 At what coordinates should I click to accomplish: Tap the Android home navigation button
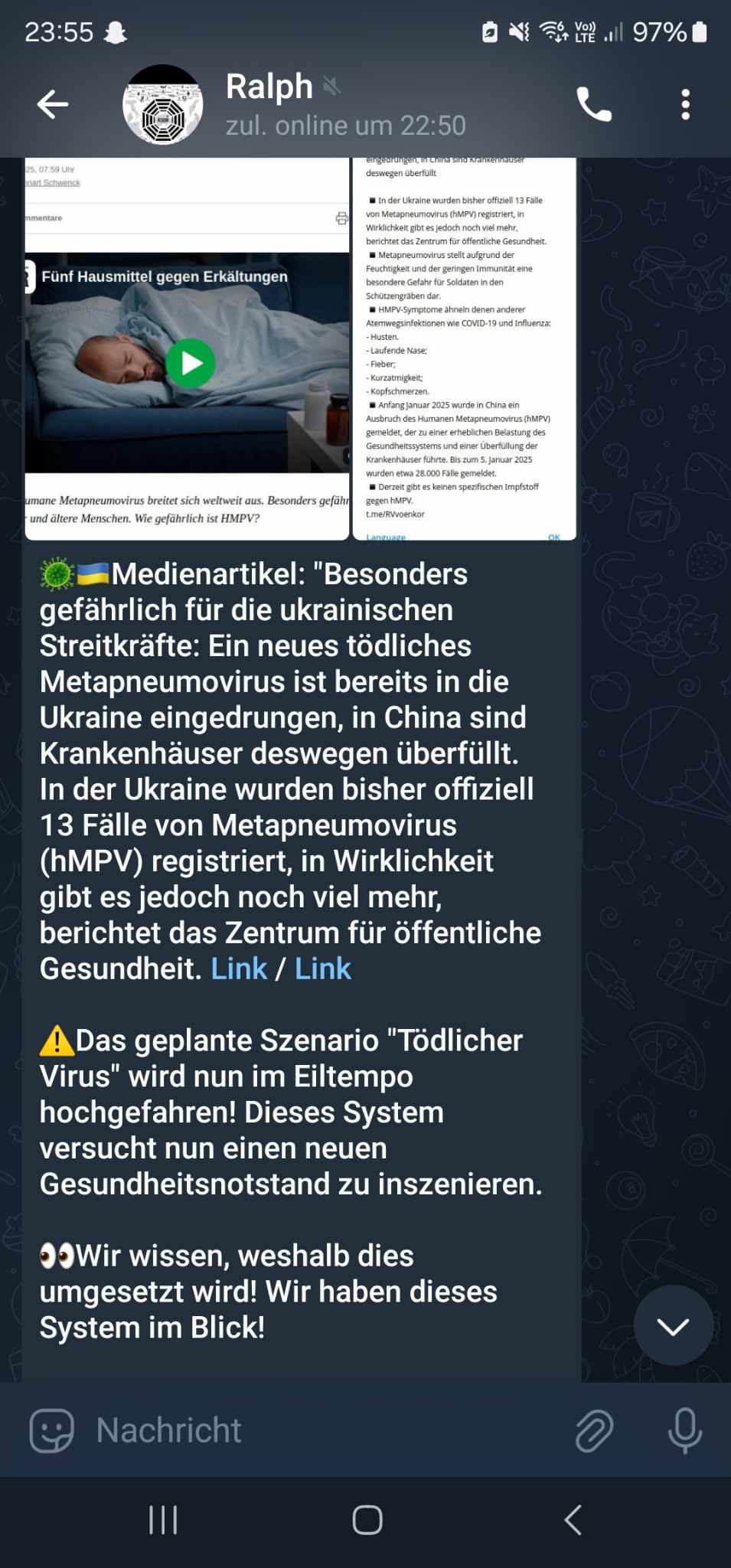pyautogui.click(x=365, y=1520)
